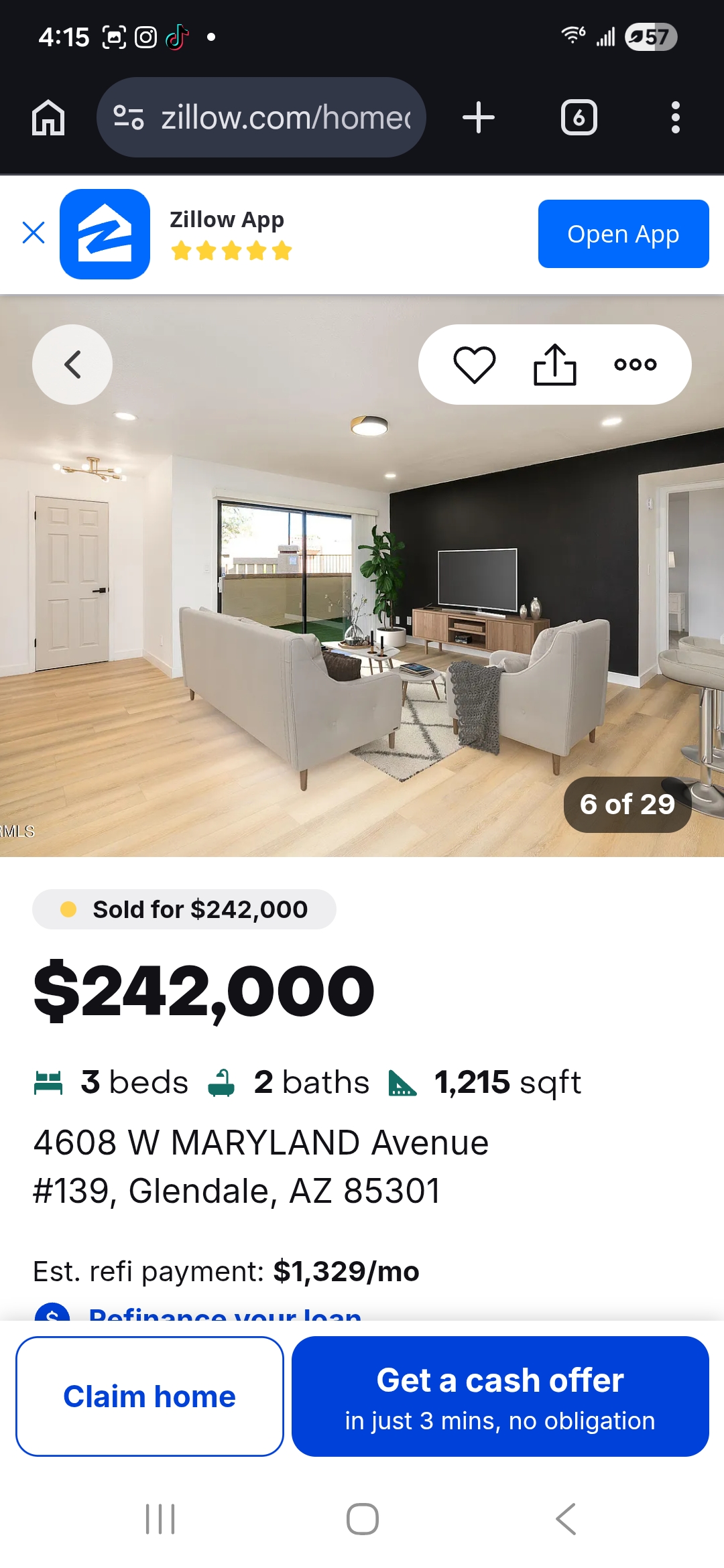
Task: Follow the Refinance your loan link
Action: click(225, 1313)
